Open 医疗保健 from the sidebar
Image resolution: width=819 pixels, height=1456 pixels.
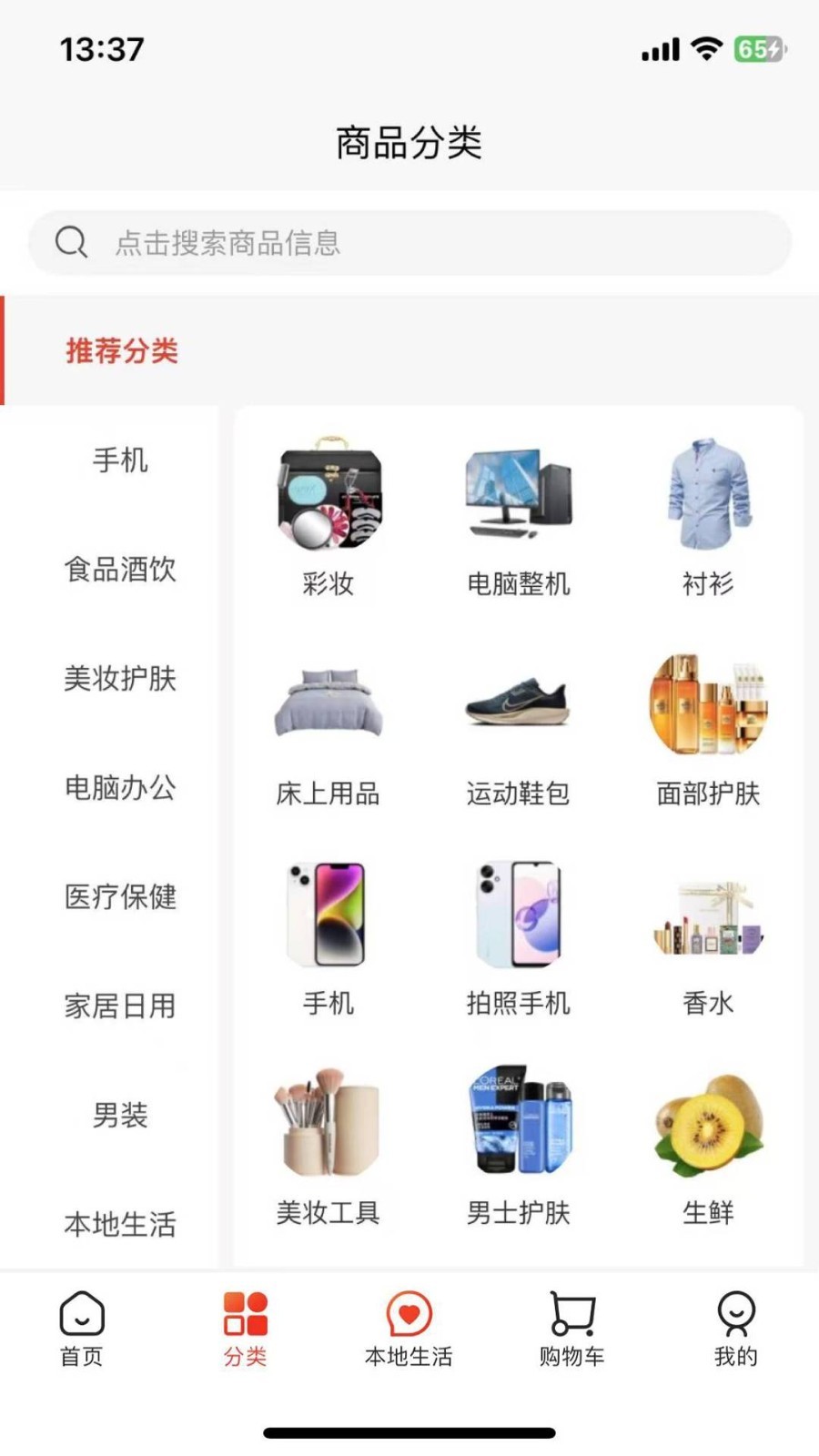click(x=119, y=898)
